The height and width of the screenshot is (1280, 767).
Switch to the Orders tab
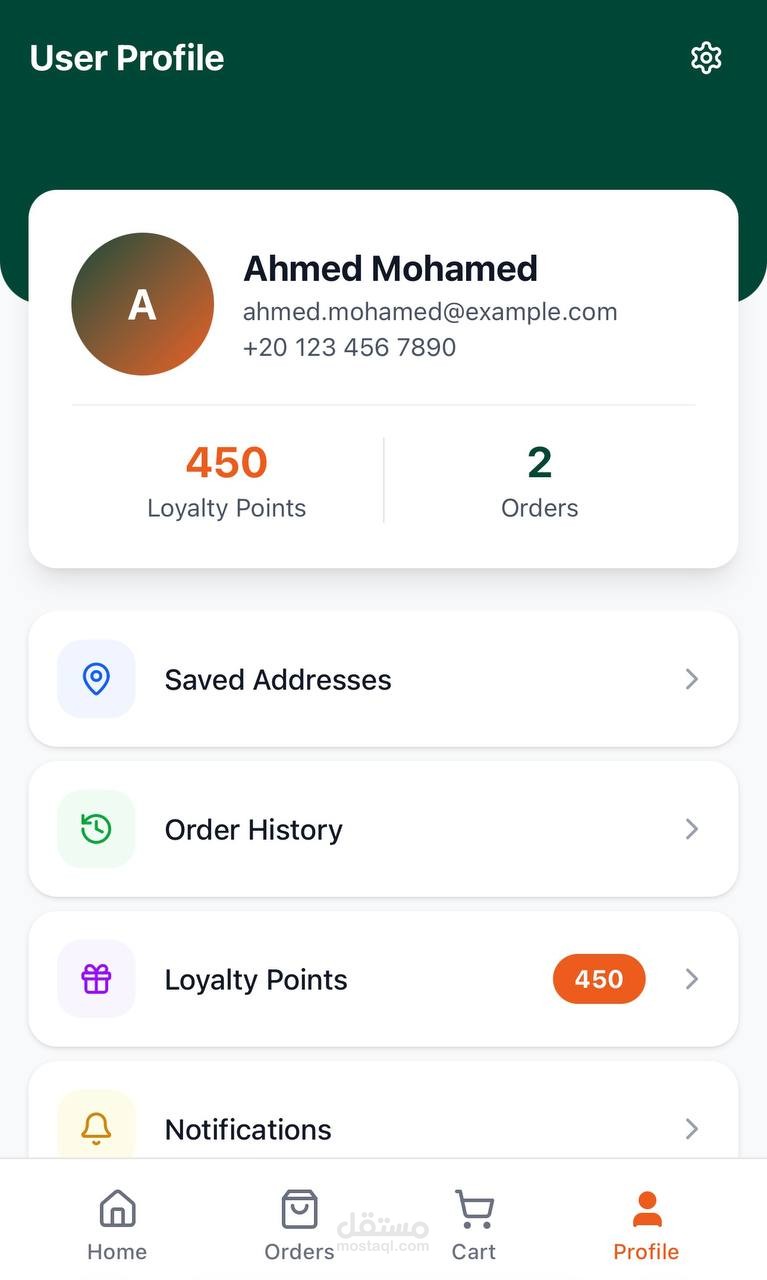(x=299, y=1225)
